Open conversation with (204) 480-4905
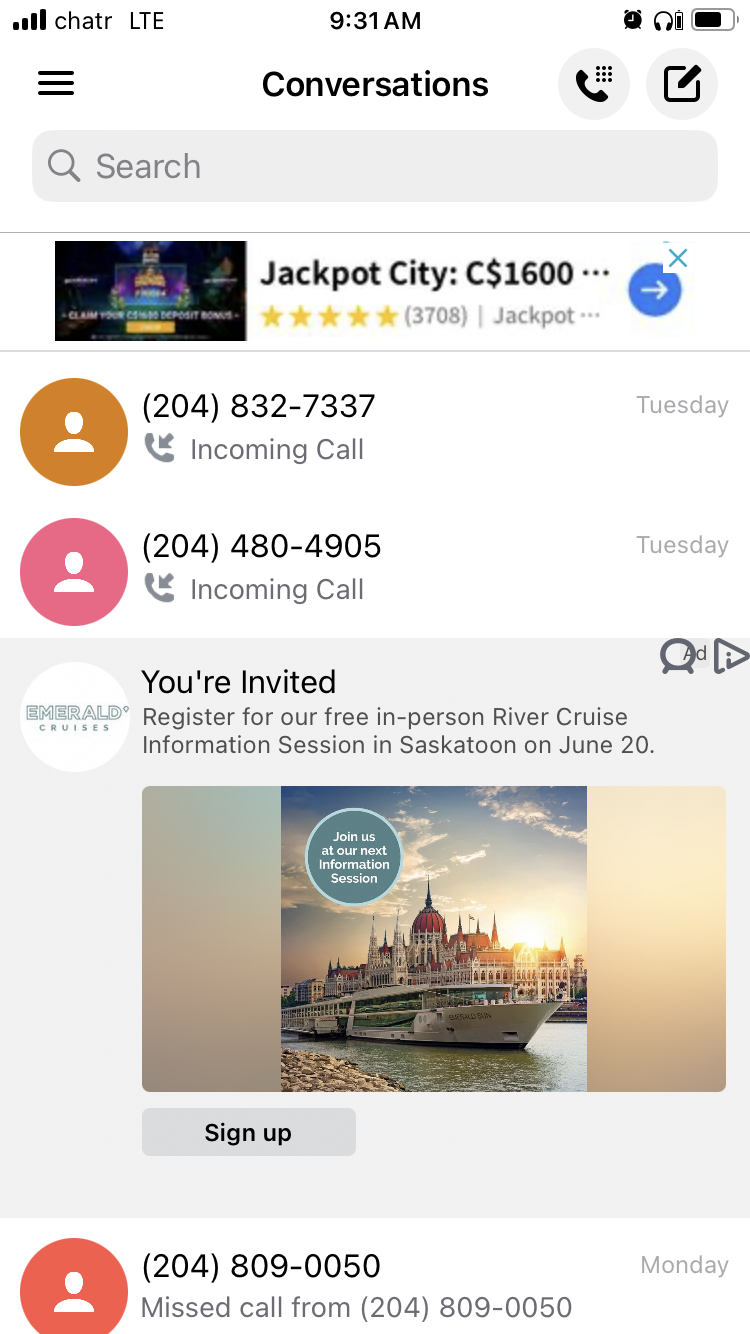 375,569
